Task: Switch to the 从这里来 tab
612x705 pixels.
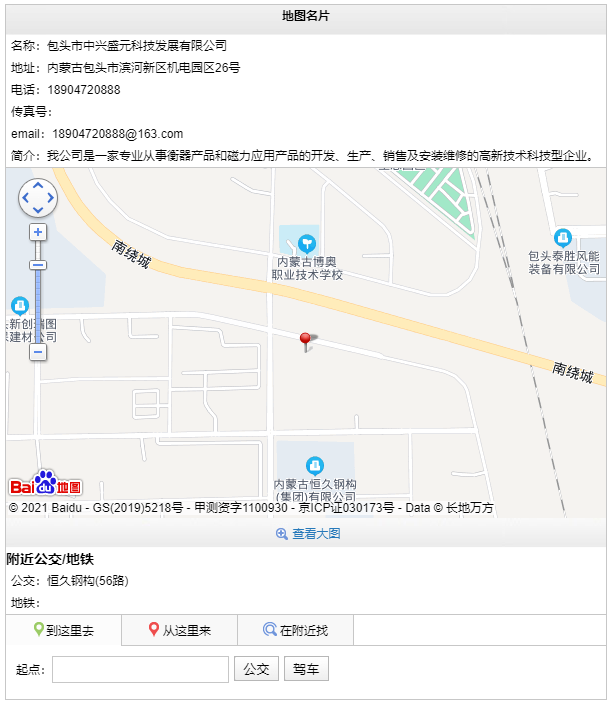Action: (180, 631)
